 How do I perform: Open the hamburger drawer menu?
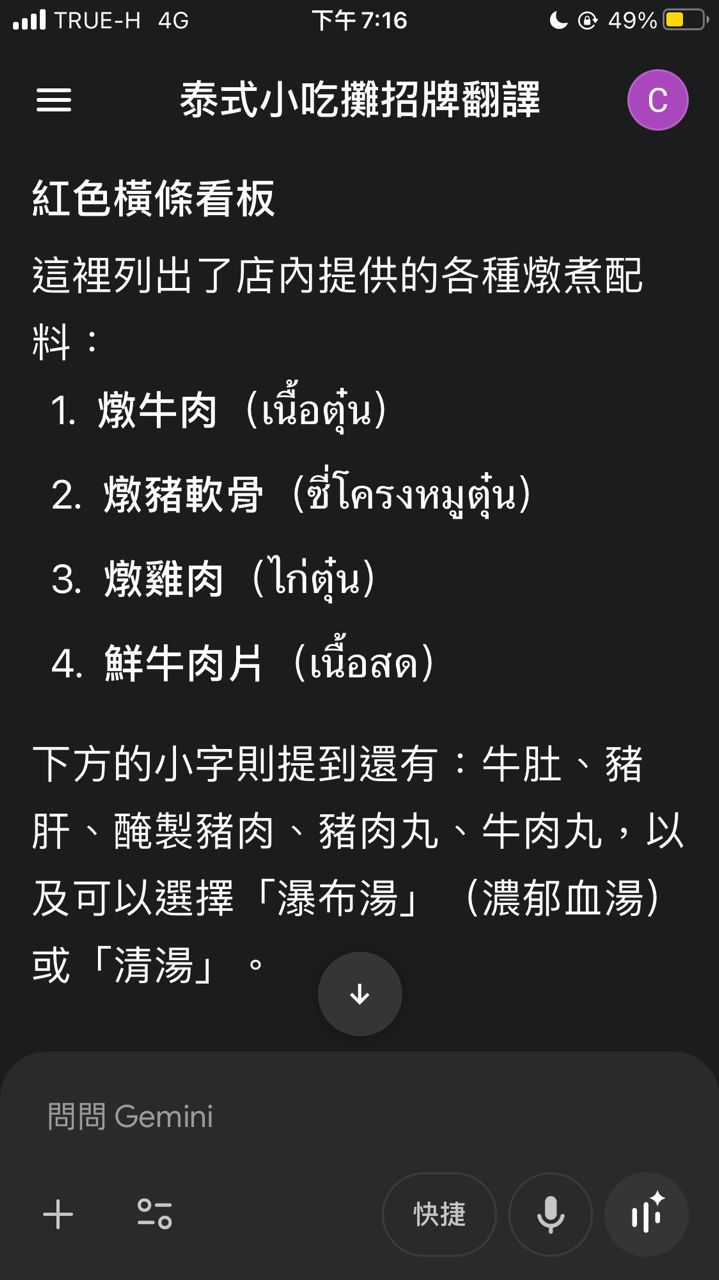click(54, 100)
